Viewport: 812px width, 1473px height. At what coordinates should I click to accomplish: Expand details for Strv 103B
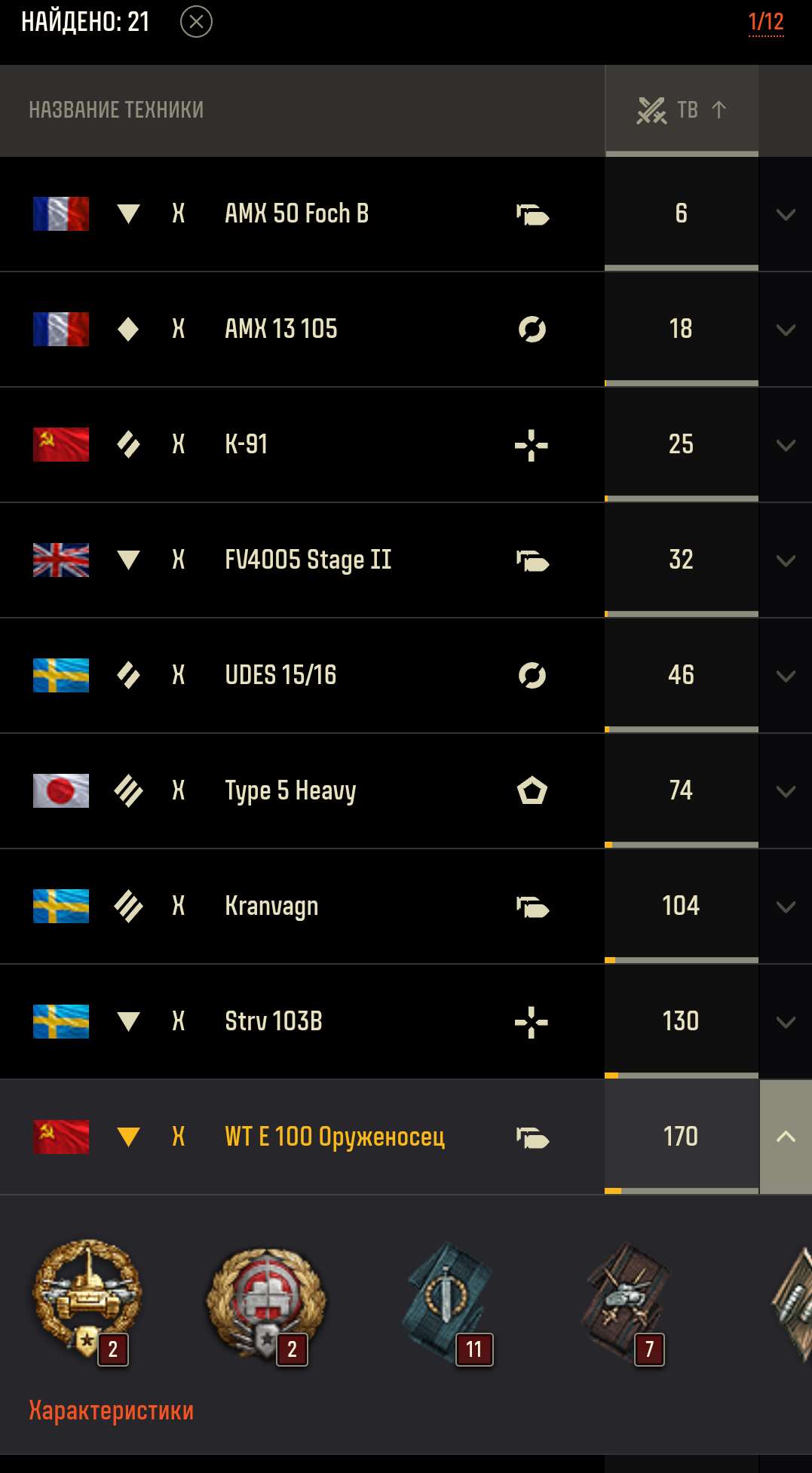[x=785, y=1023]
